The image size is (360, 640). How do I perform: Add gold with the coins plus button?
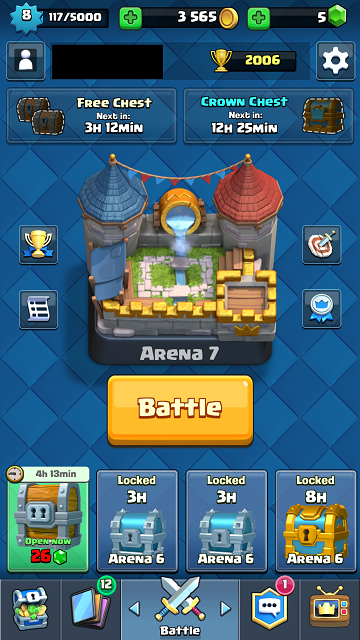pos(131,18)
